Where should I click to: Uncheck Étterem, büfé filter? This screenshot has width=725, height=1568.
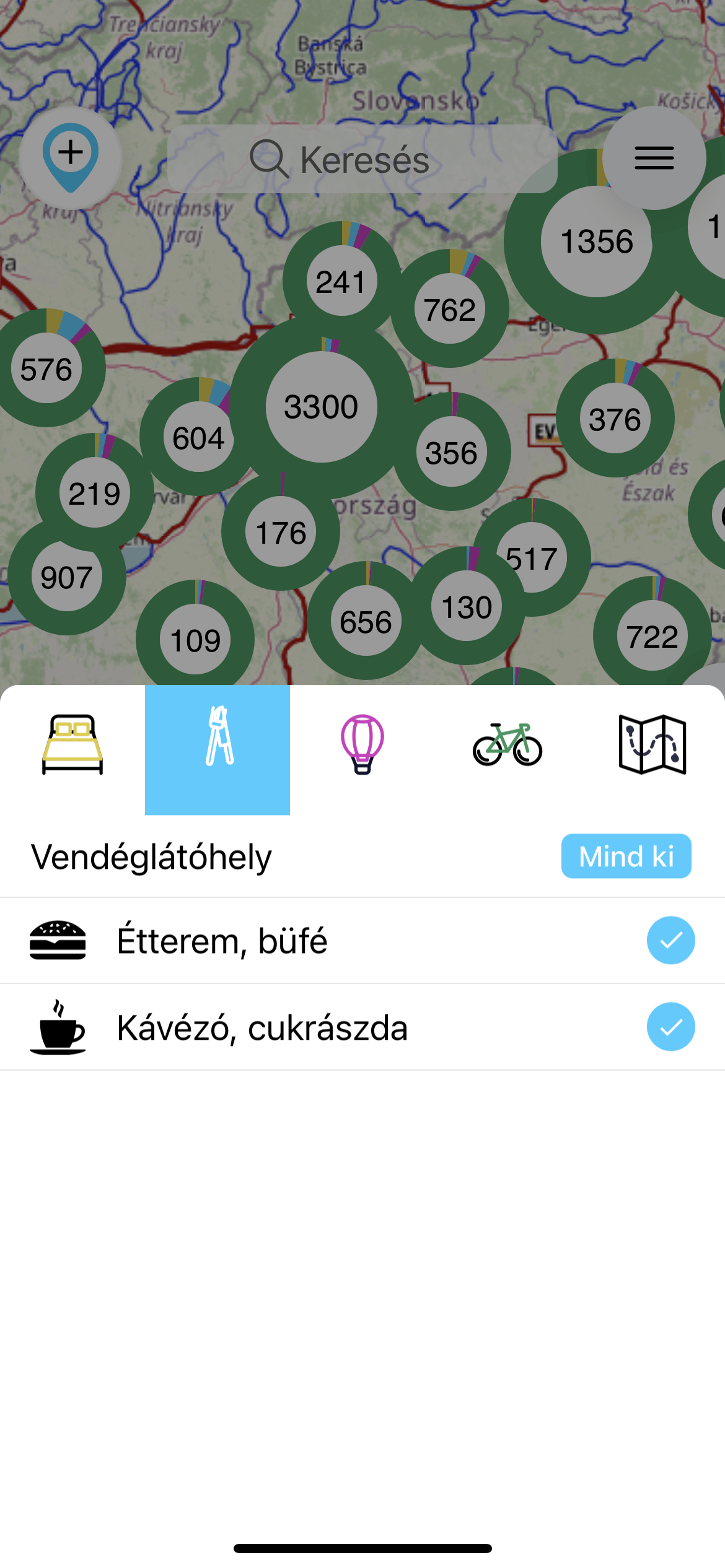click(x=671, y=940)
